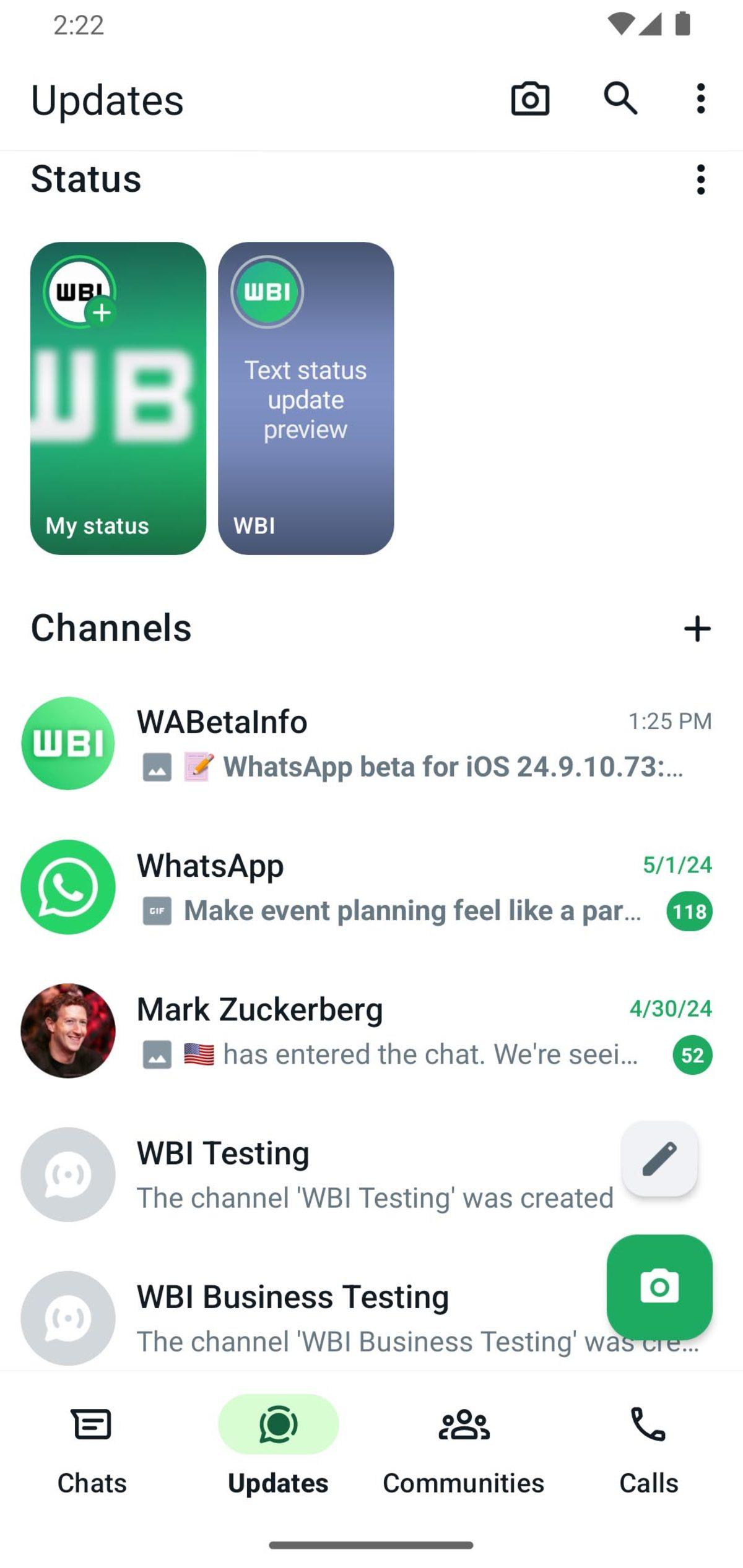This screenshot has height=1568, width=743.
Task: Tap the search icon in the header
Action: tap(620, 100)
